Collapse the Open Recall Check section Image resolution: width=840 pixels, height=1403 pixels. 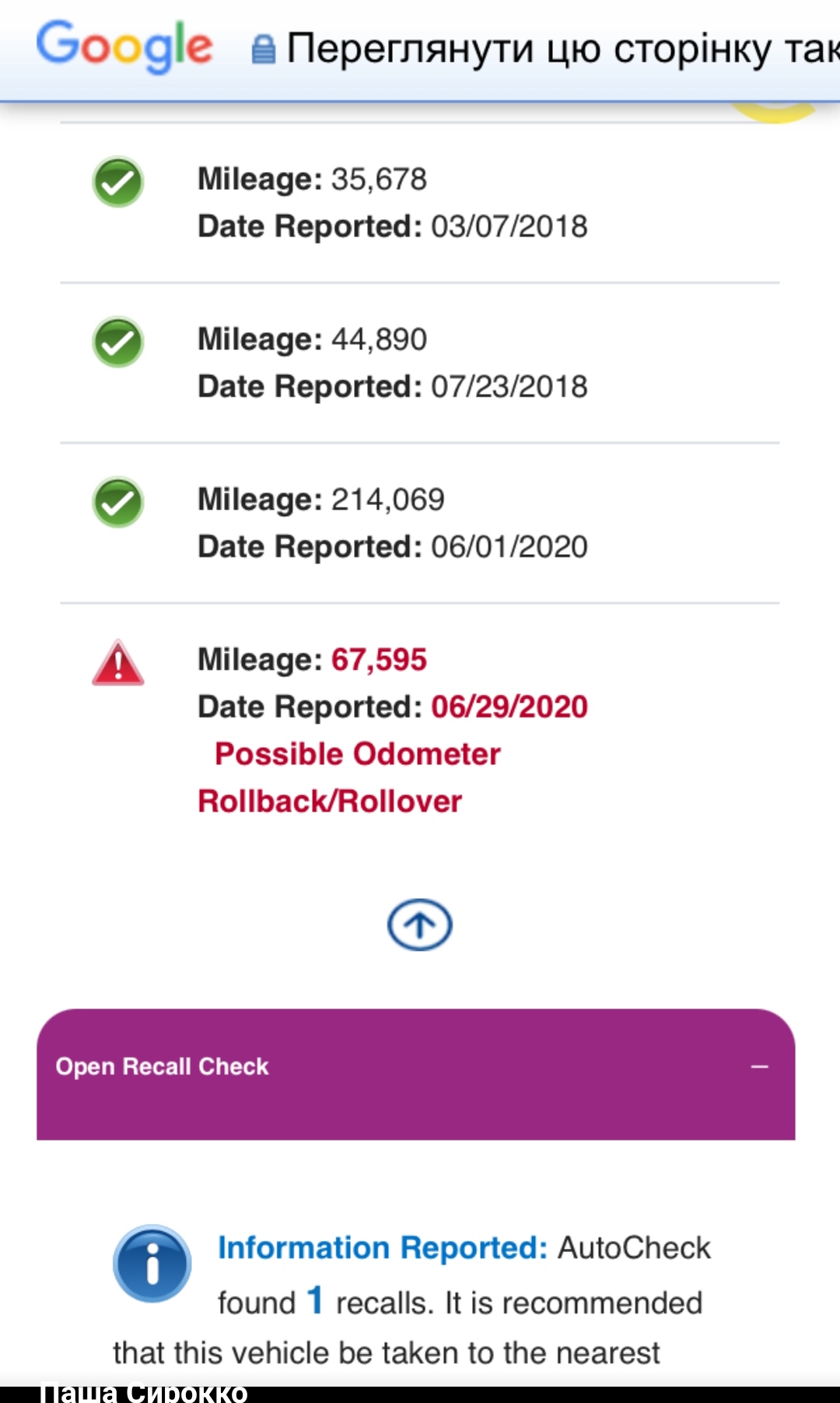(x=759, y=1067)
